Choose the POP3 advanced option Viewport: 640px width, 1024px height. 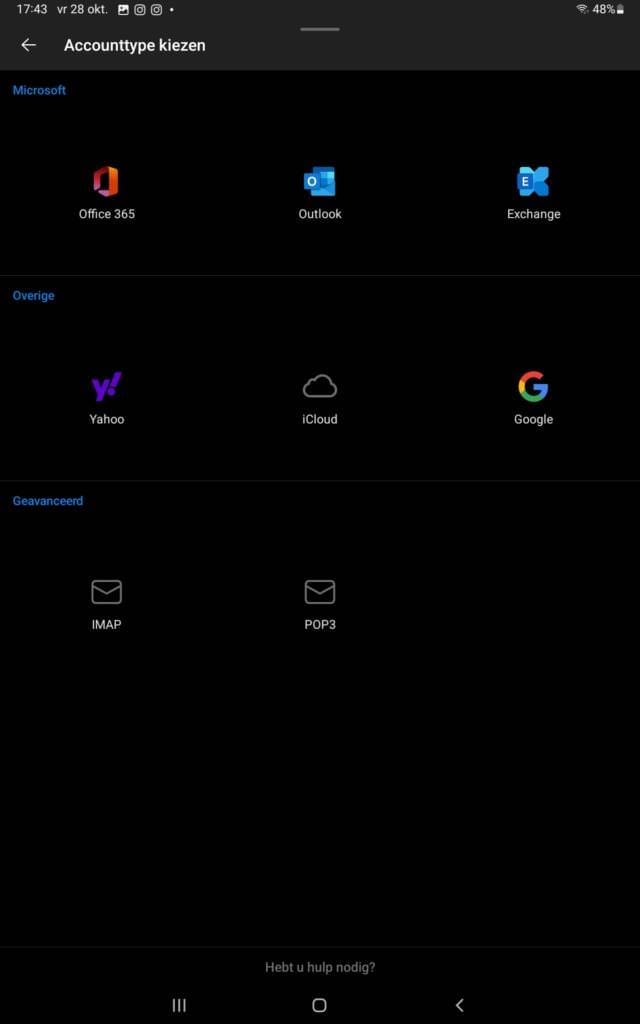click(x=320, y=603)
